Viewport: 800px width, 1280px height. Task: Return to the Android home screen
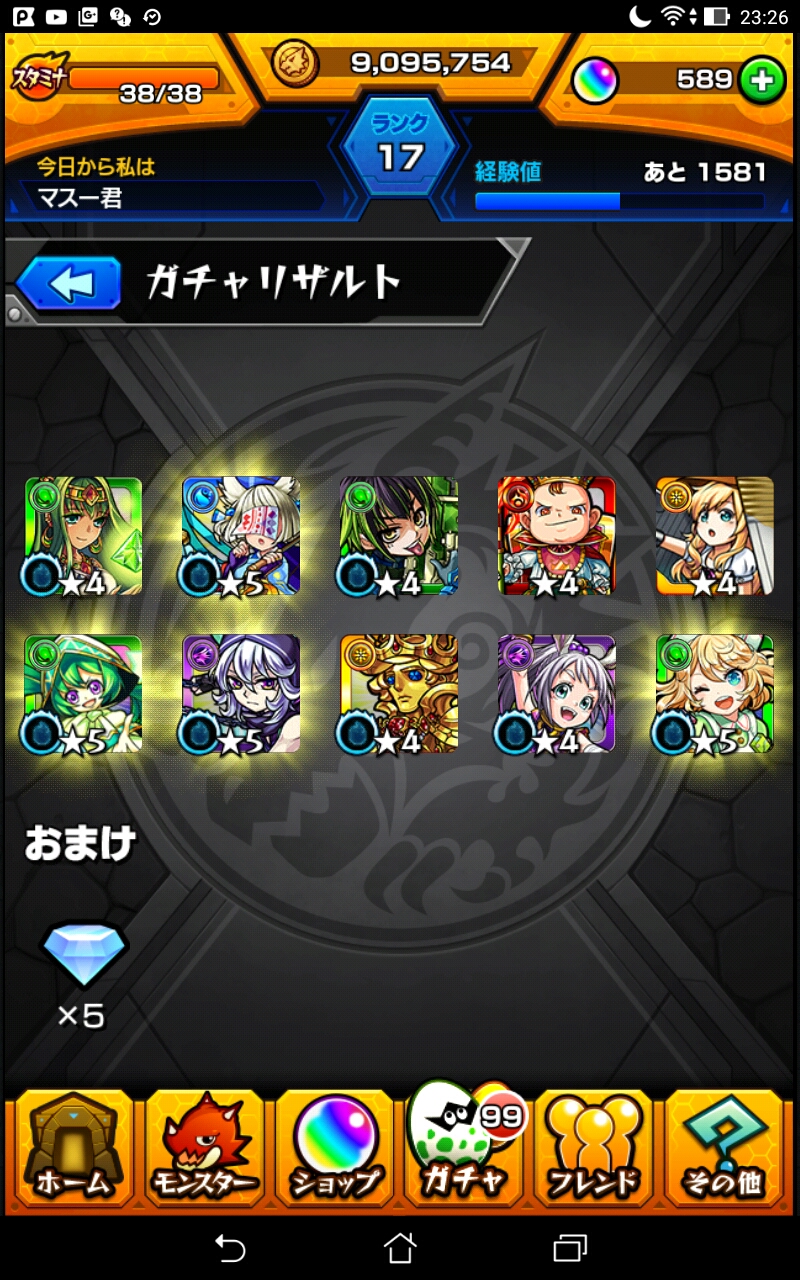[x=400, y=1247]
